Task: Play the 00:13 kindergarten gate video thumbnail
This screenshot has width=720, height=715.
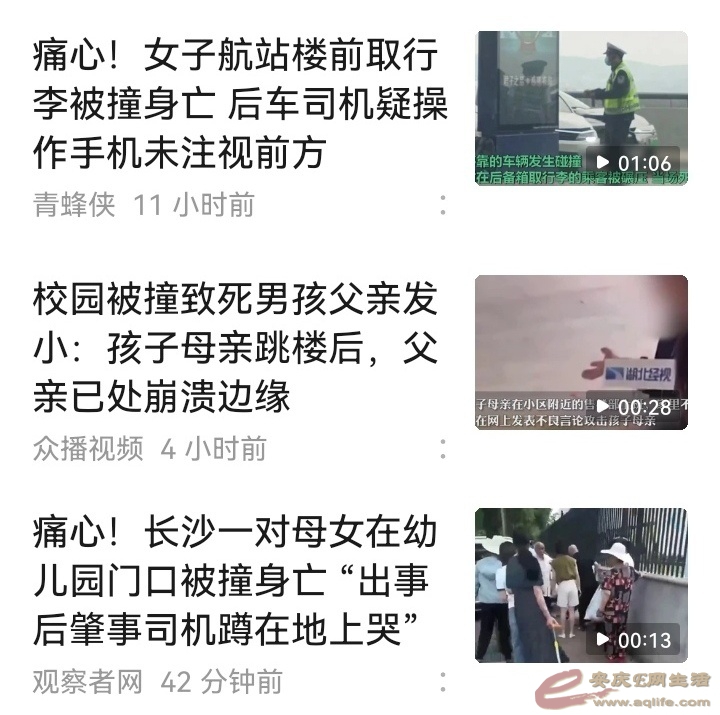Action: pos(581,585)
